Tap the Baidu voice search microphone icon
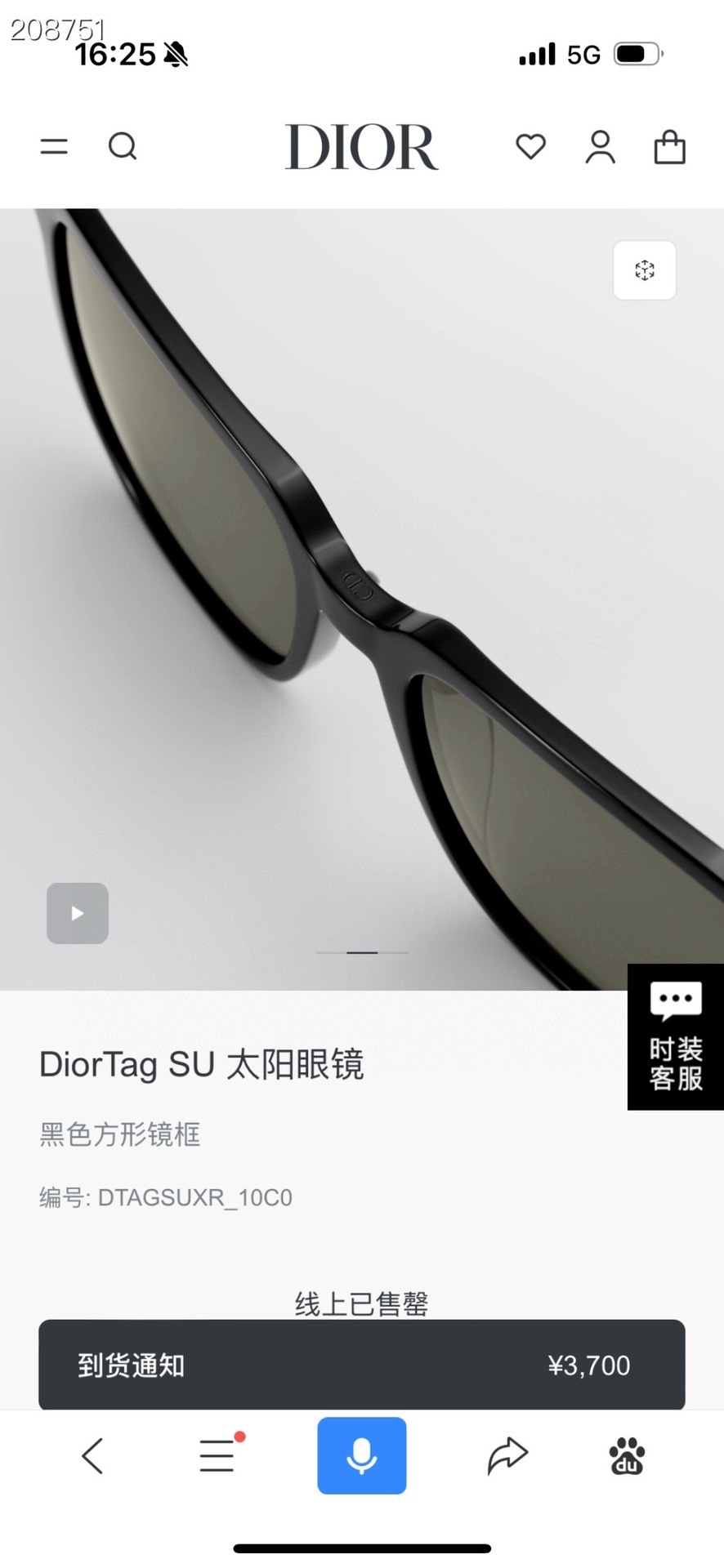The image size is (724, 1568). pos(361,1455)
